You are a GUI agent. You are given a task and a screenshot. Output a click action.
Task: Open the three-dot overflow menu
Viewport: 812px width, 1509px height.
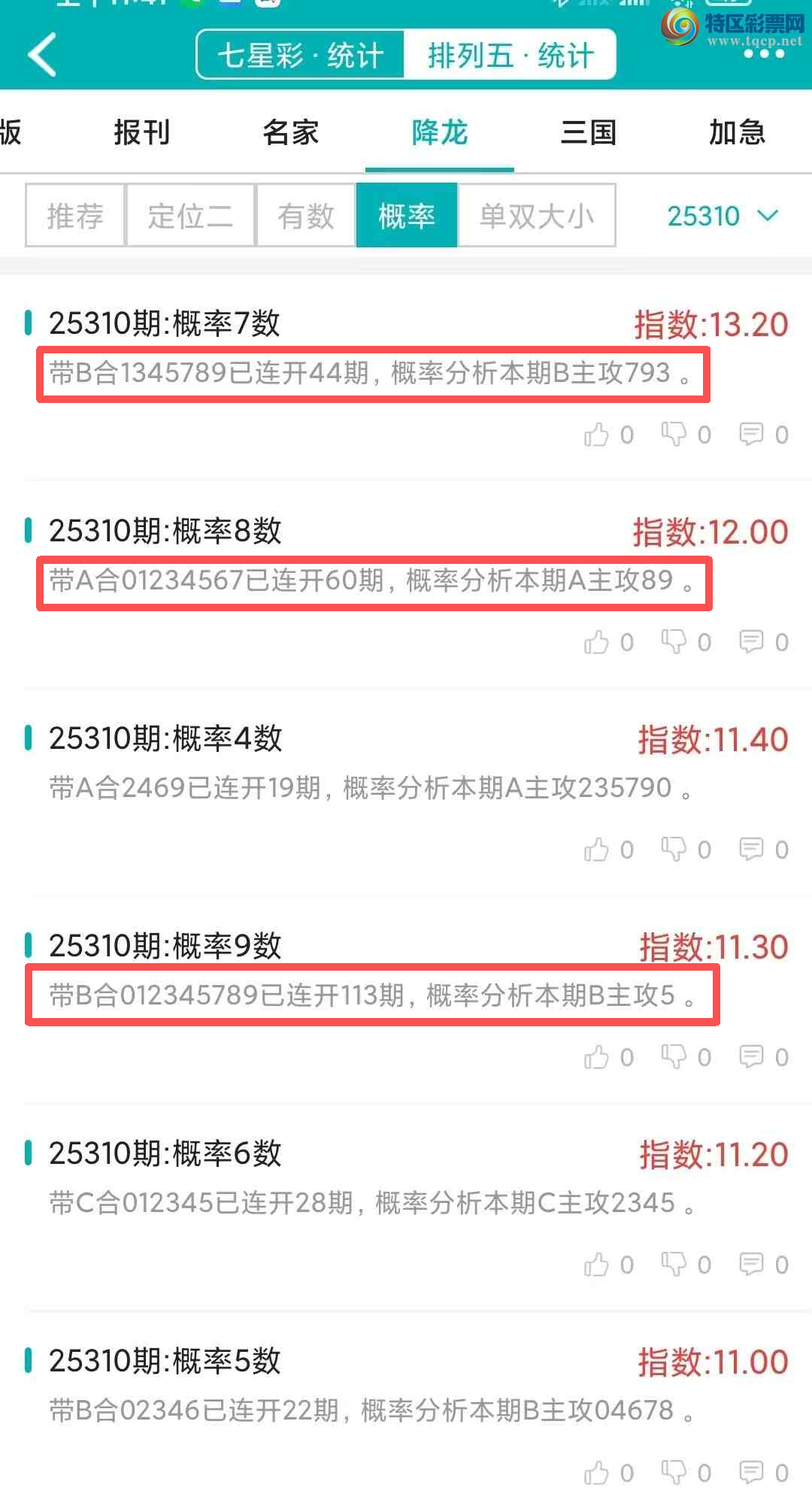click(x=763, y=54)
